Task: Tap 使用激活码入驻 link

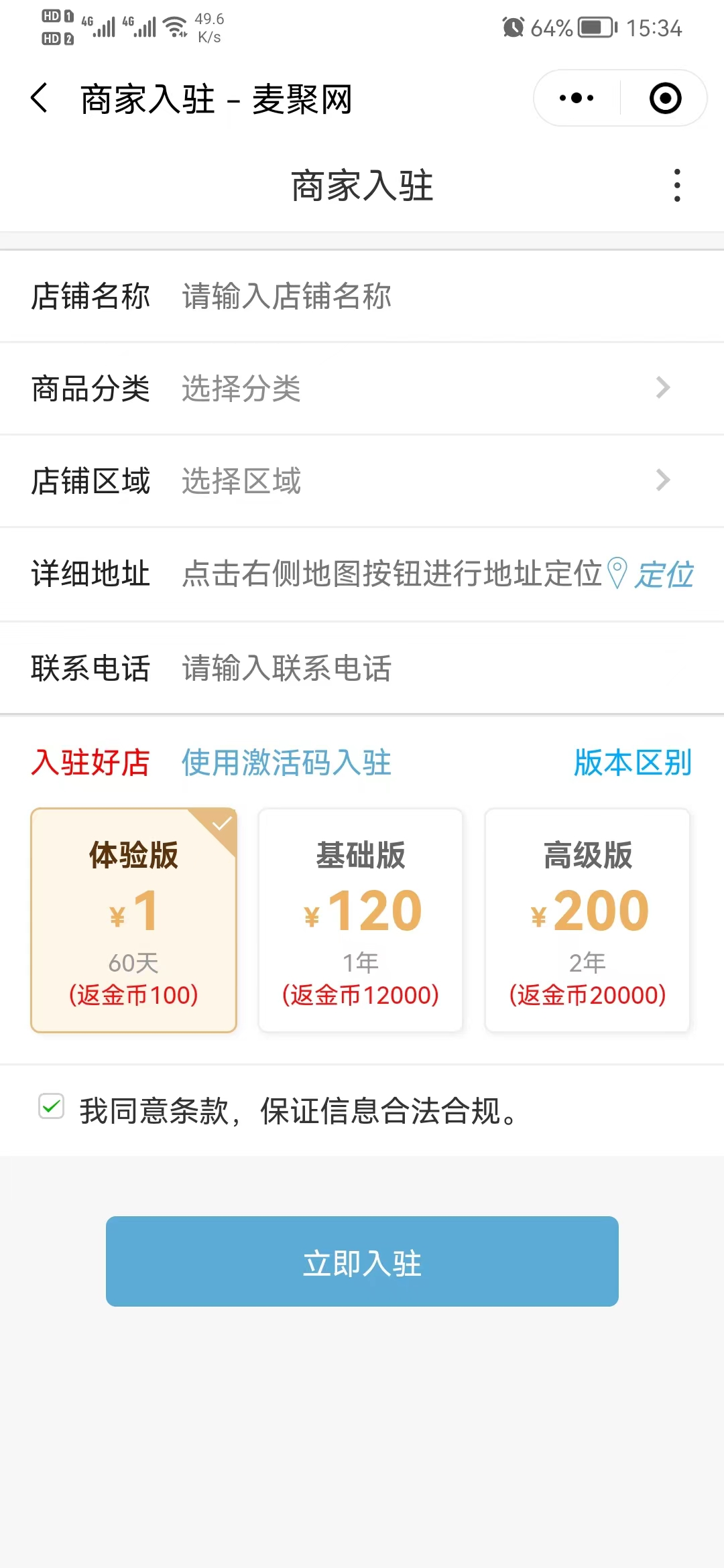Action: (286, 763)
